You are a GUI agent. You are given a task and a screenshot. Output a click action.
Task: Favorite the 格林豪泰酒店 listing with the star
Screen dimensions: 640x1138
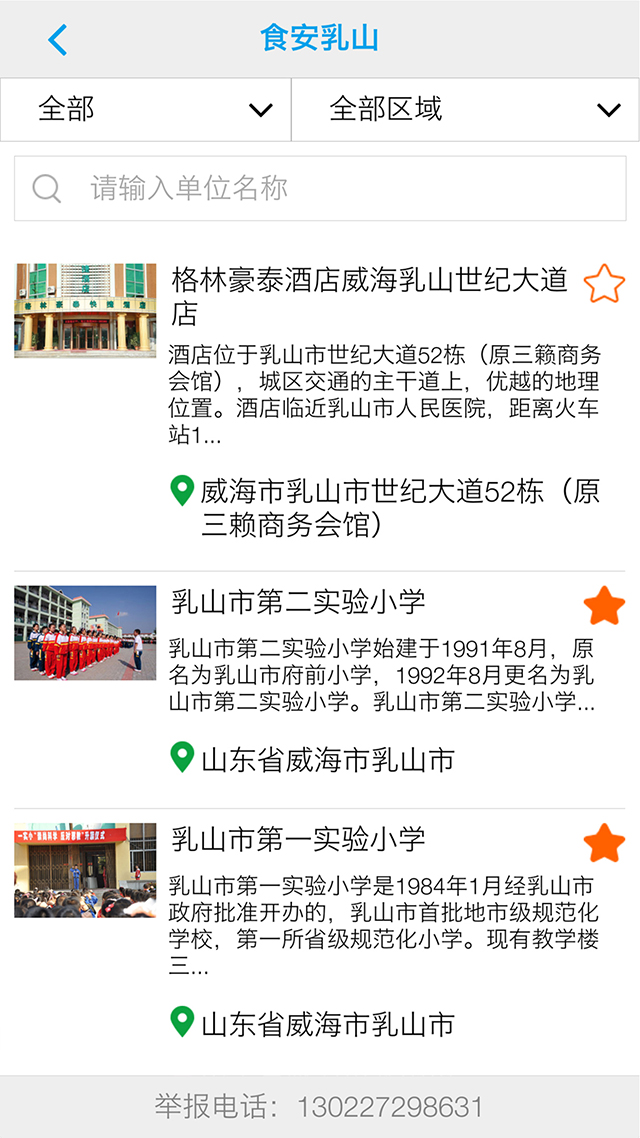(x=604, y=284)
